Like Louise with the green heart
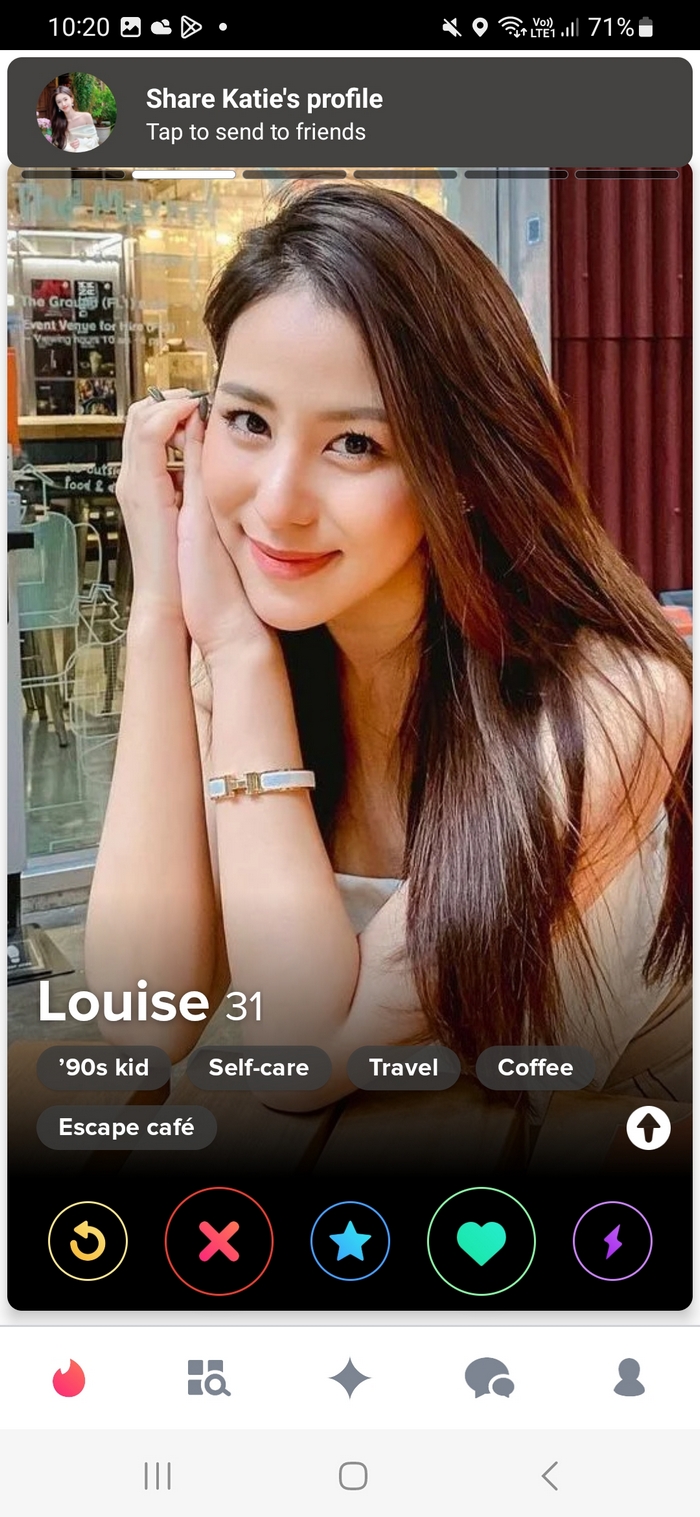The height and width of the screenshot is (1517, 700). (481, 1241)
